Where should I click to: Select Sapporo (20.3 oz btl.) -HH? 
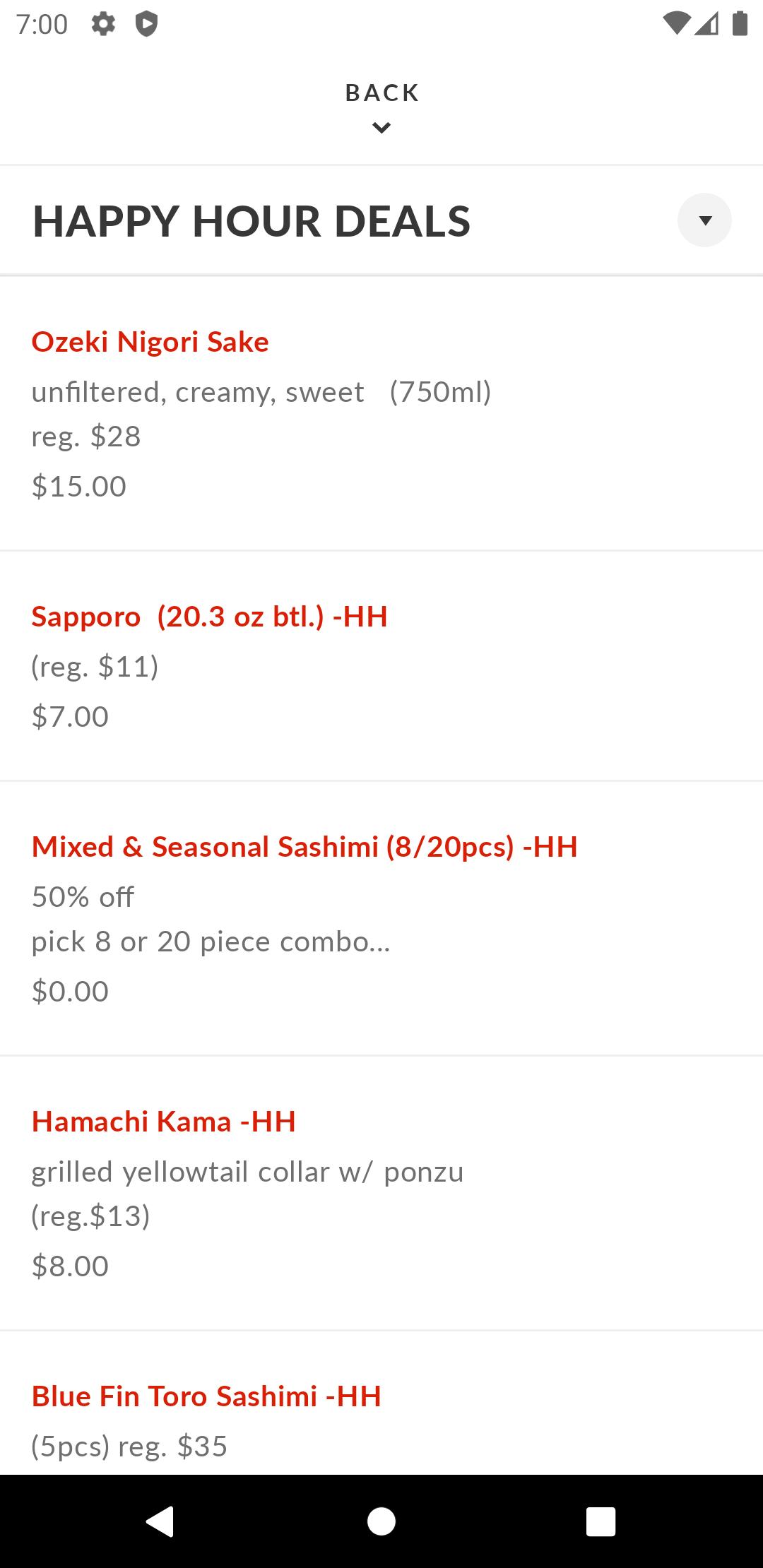210,617
